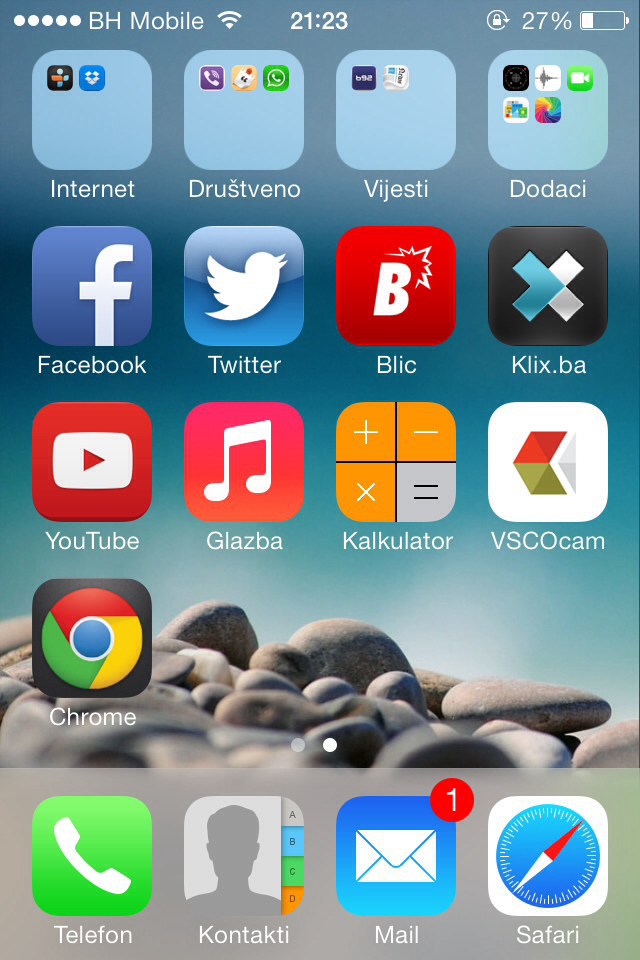Screen dimensions: 640x960
Task: Open the Glazba music app
Action: (x=244, y=462)
